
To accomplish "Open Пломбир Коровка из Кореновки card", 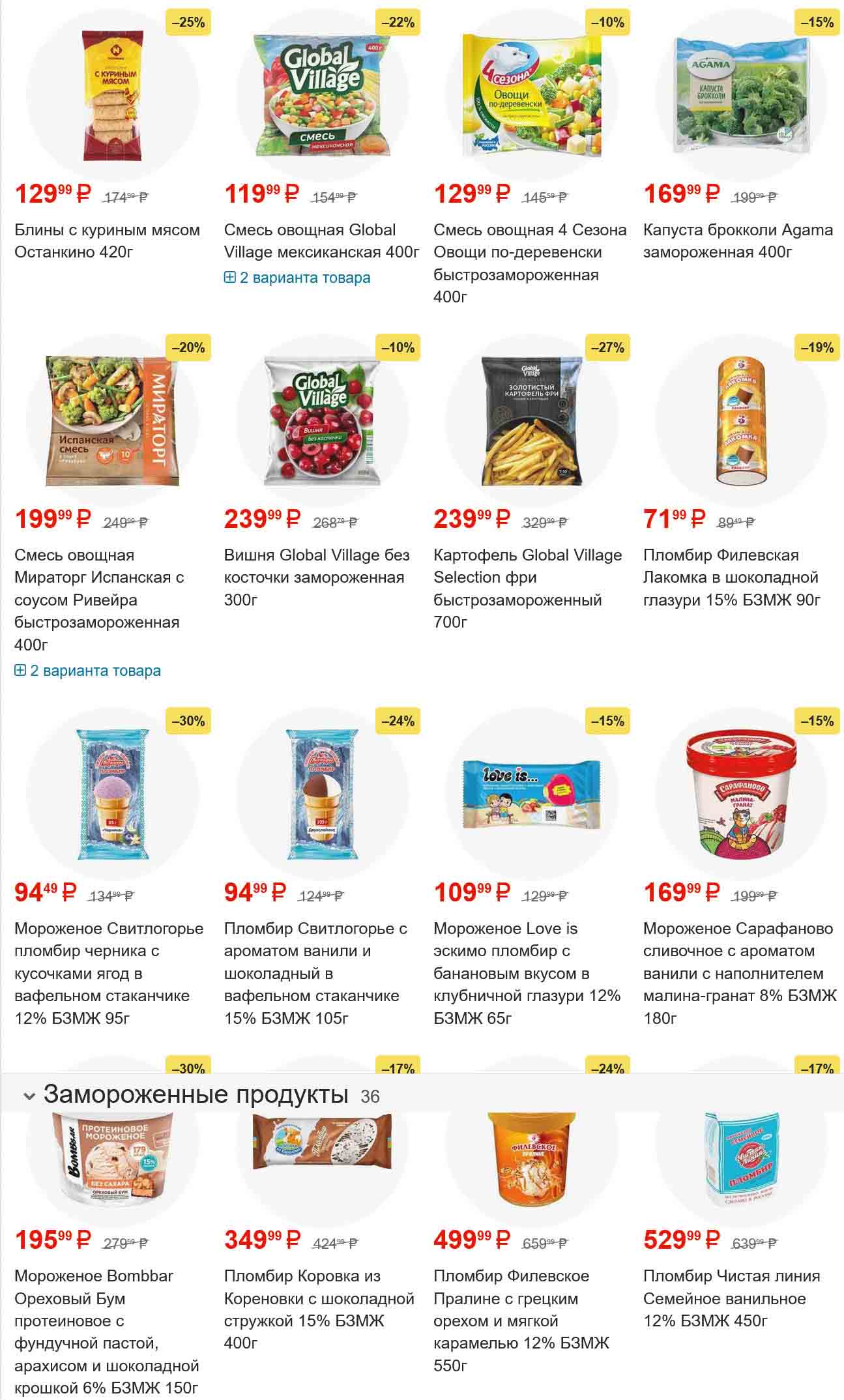I will (x=319, y=1309).
